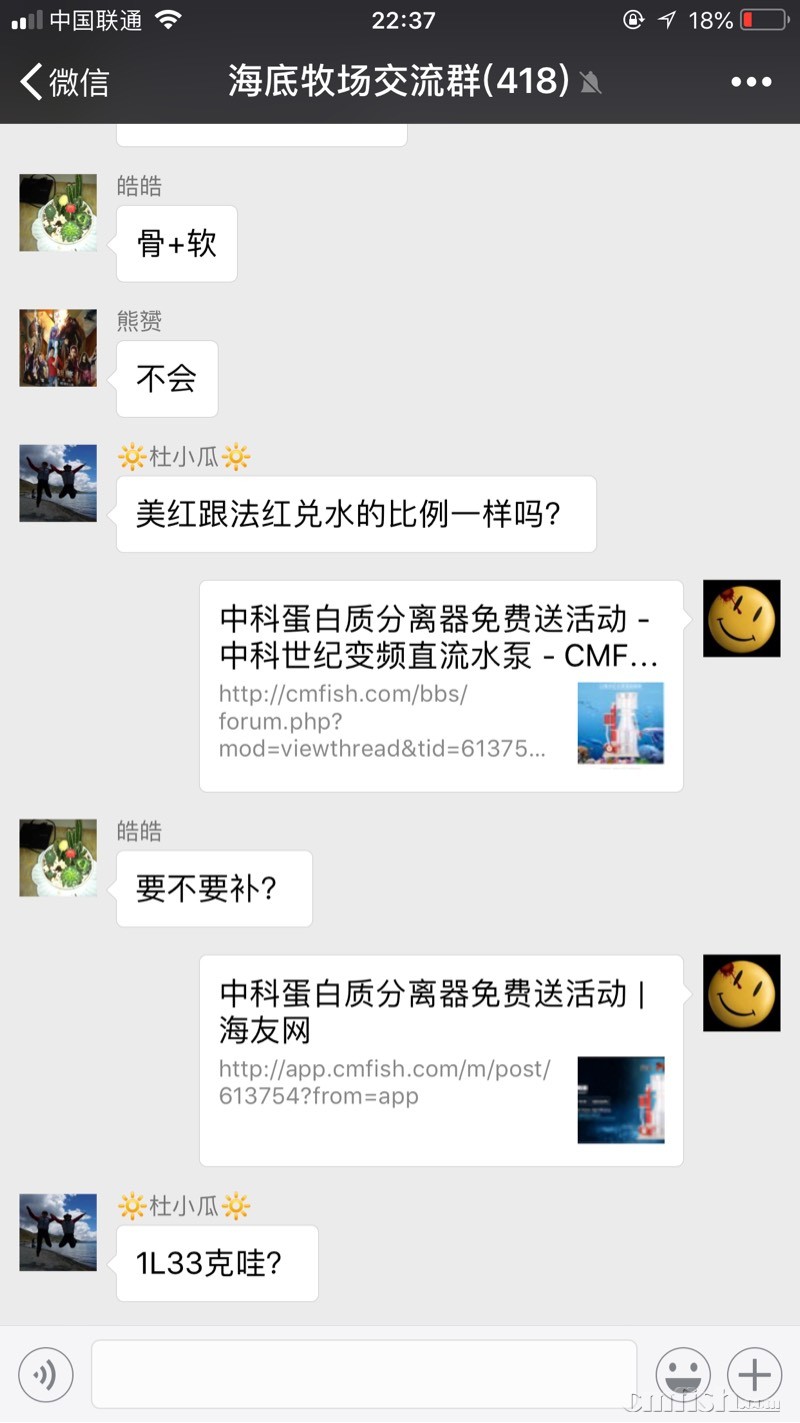This screenshot has height=1423, width=800.
Task: Go back to the 微信 chat list
Action: [65, 82]
